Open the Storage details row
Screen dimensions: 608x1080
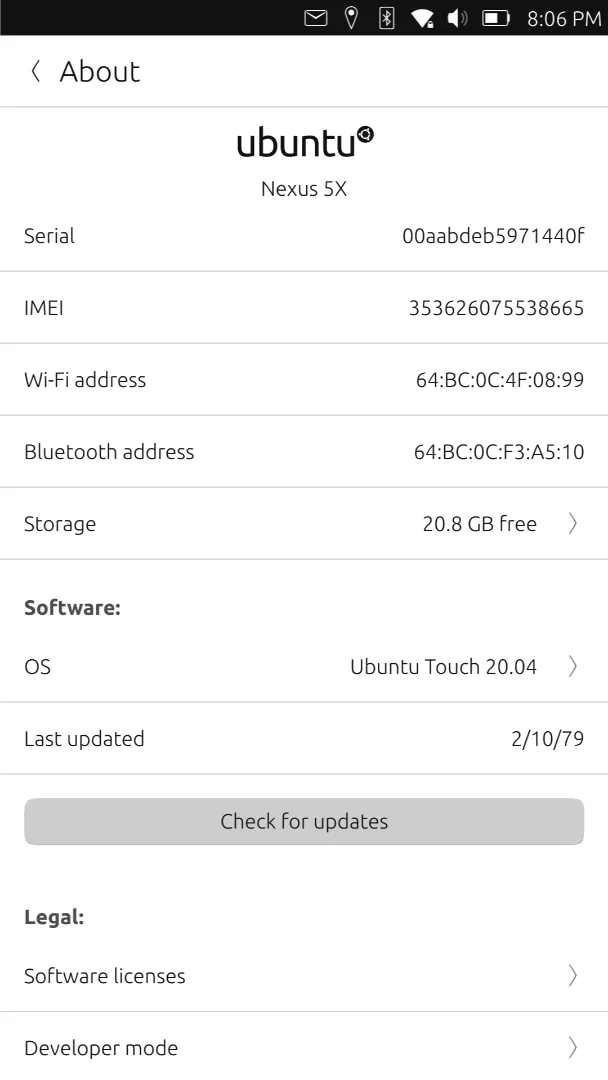pyautogui.click(x=304, y=524)
